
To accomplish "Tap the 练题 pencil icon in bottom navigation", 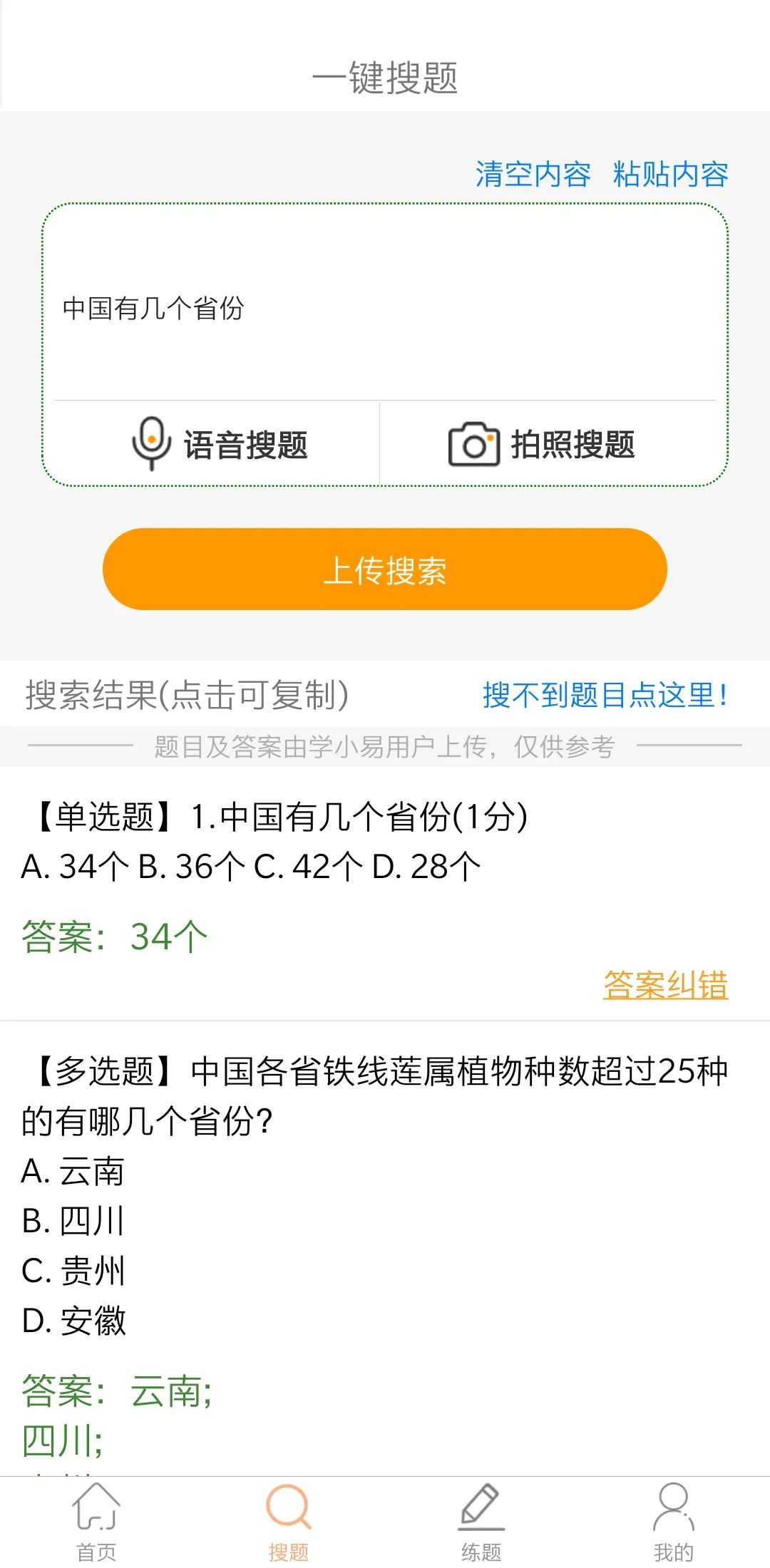I will coord(481,1505).
